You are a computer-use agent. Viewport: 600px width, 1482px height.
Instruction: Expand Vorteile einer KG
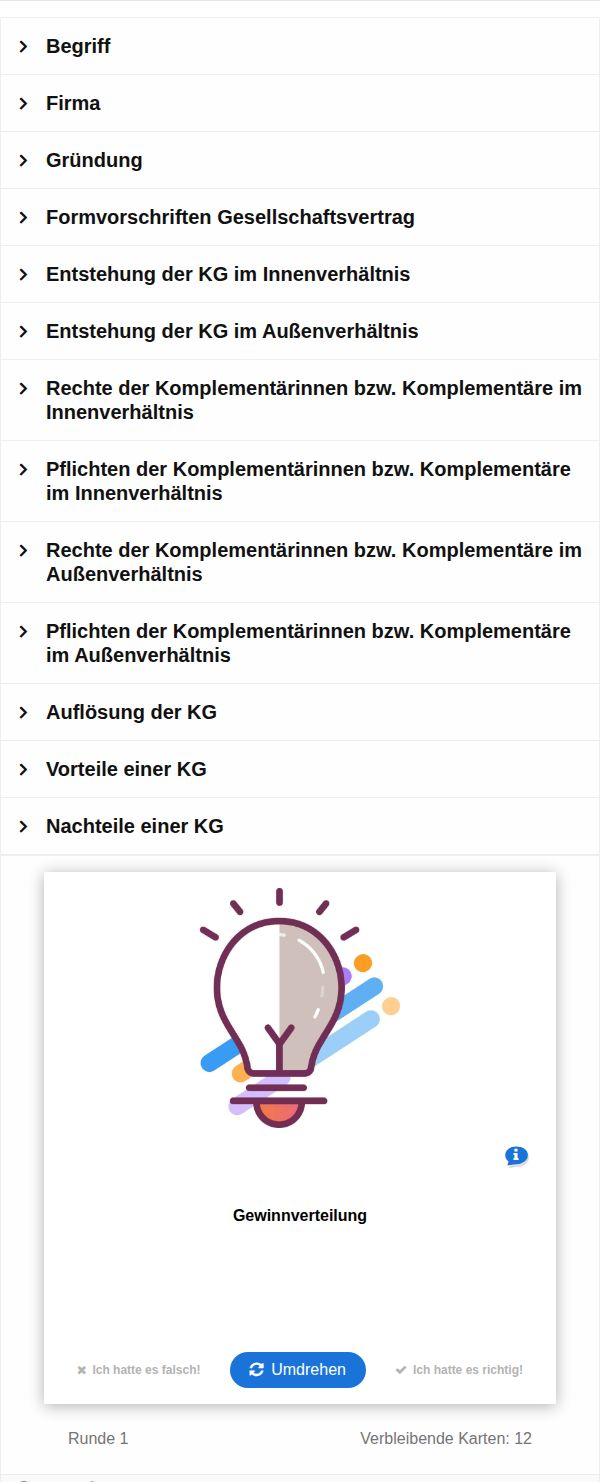tap(126, 769)
